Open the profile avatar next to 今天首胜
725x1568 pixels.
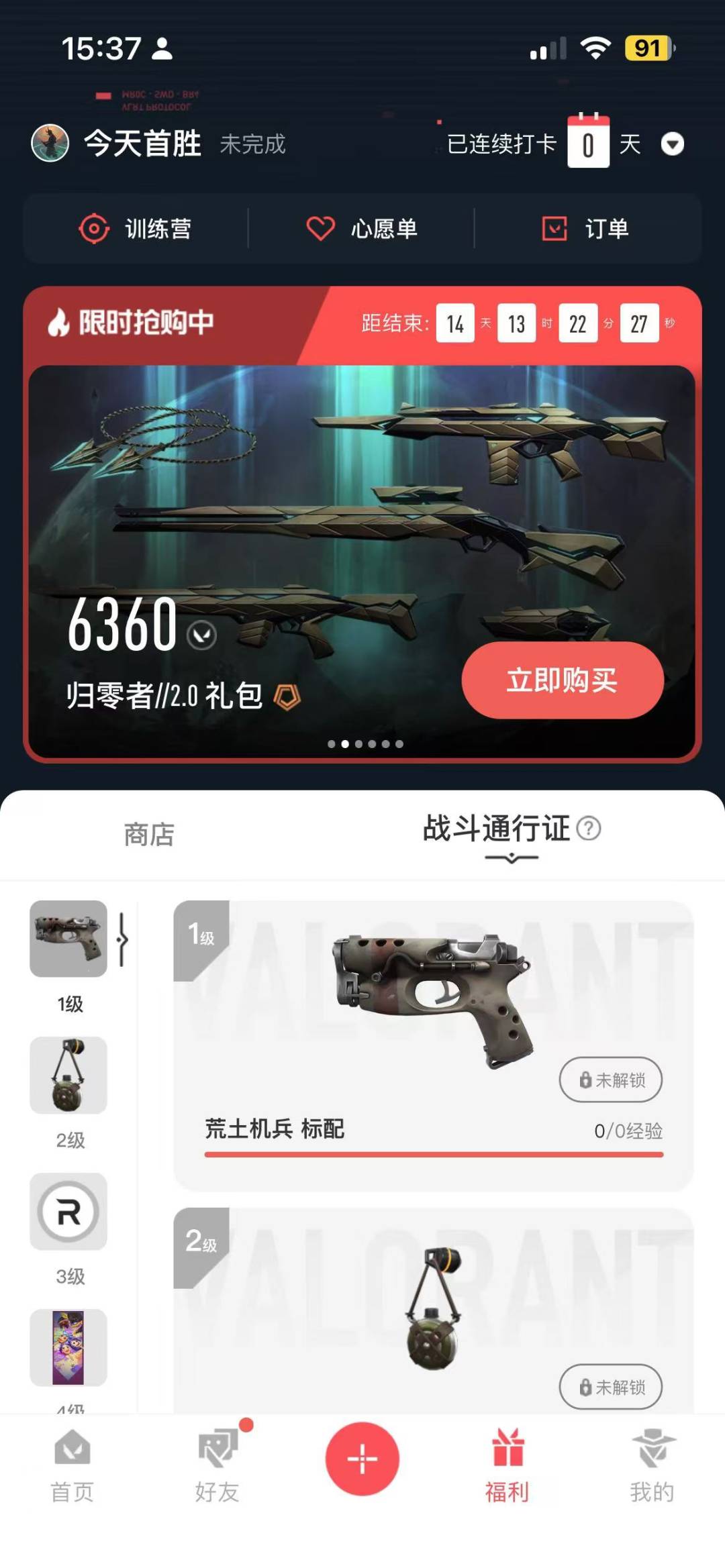pos(50,143)
